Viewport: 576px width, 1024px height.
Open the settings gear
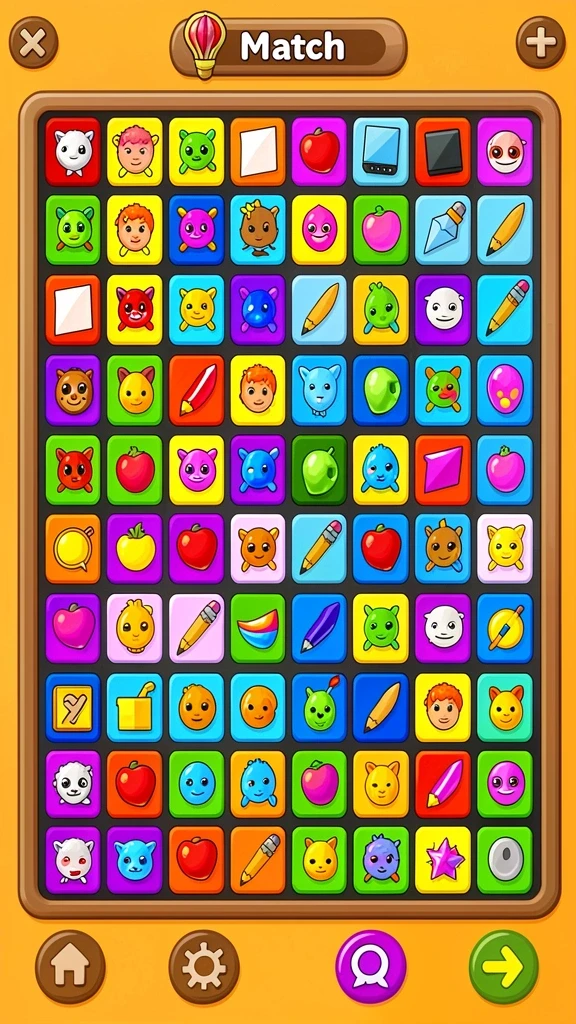[204, 967]
